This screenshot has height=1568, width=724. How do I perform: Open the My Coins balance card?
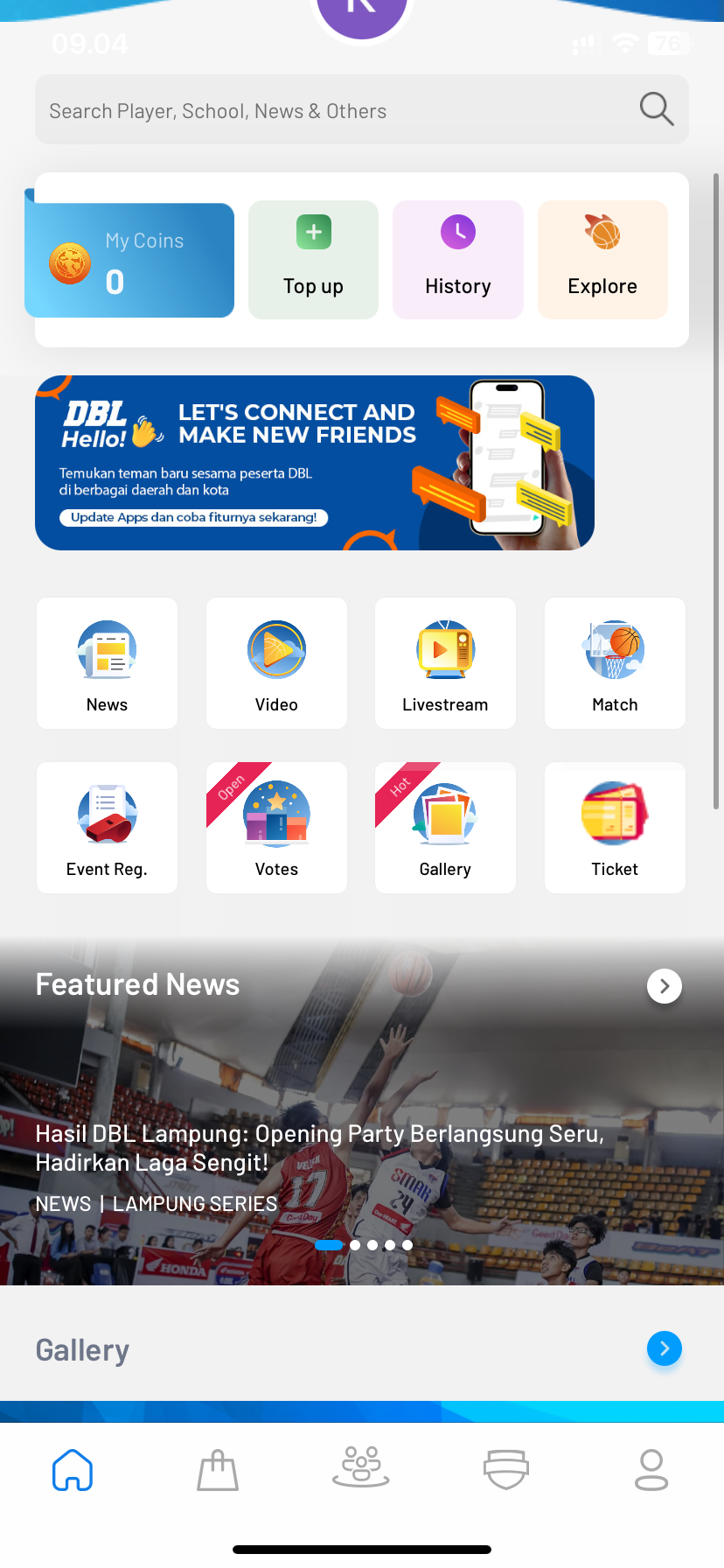coord(129,261)
